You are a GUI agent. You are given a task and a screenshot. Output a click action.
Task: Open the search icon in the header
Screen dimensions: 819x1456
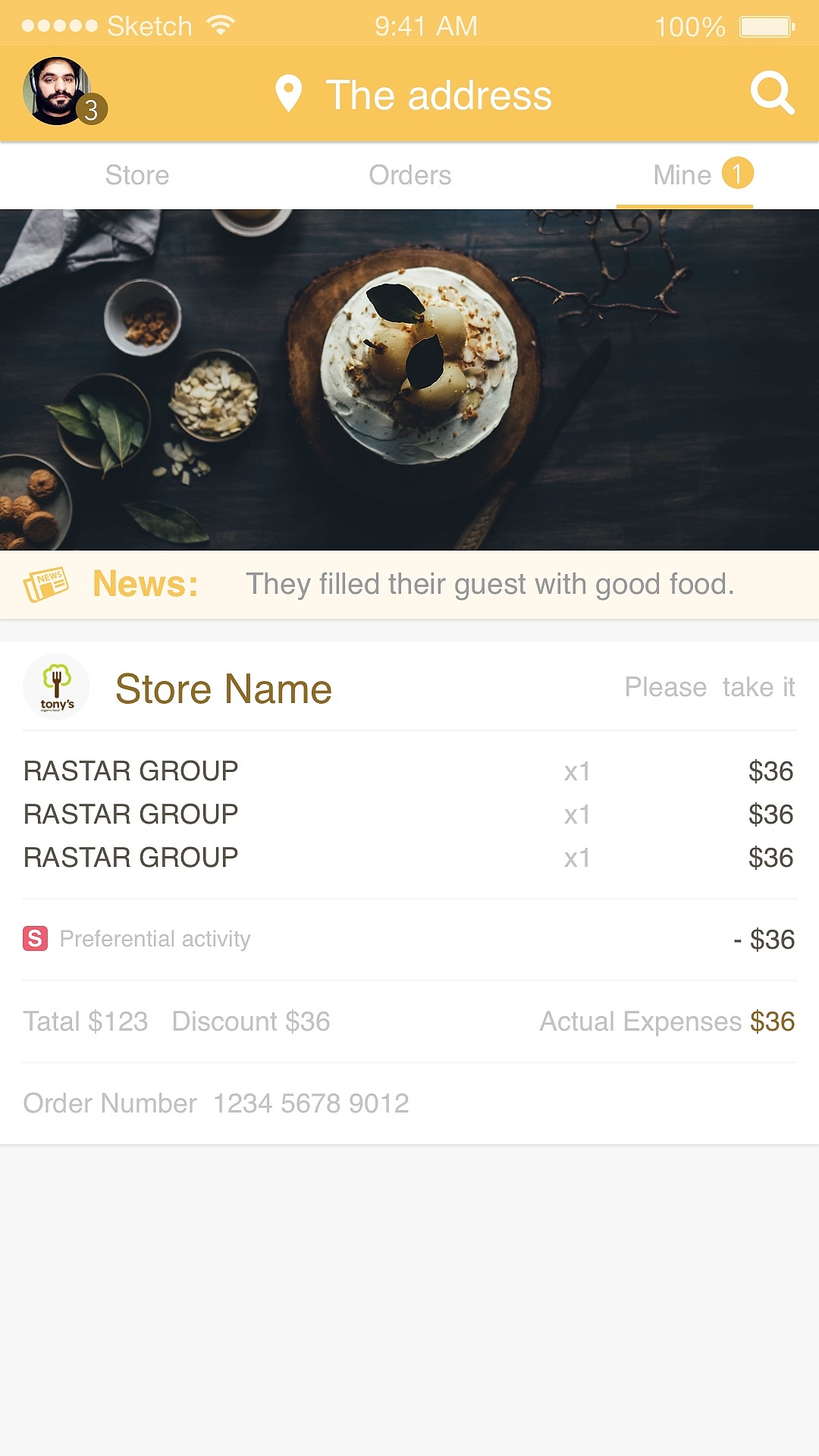(x=772, y=94)
